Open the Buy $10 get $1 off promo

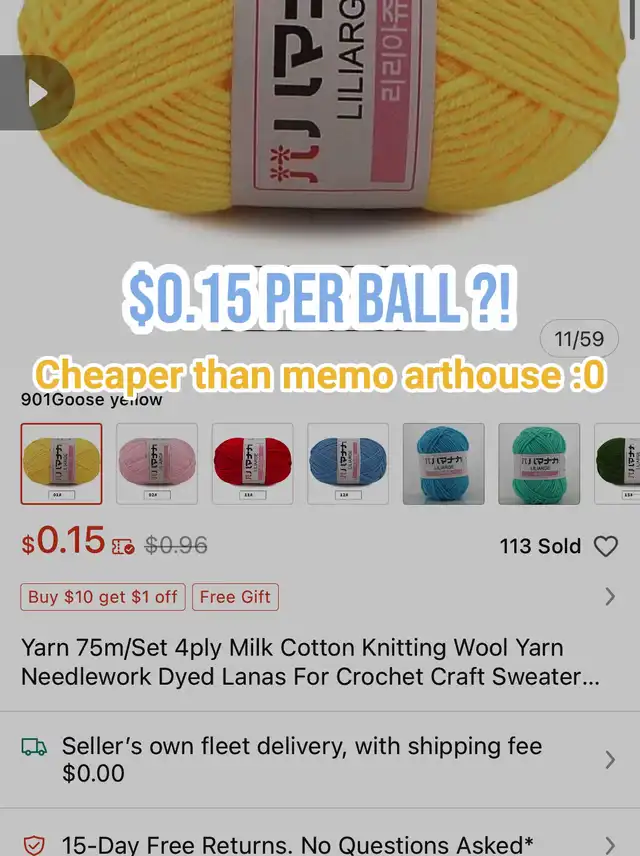pyautogui.click(x=102, y=597)
